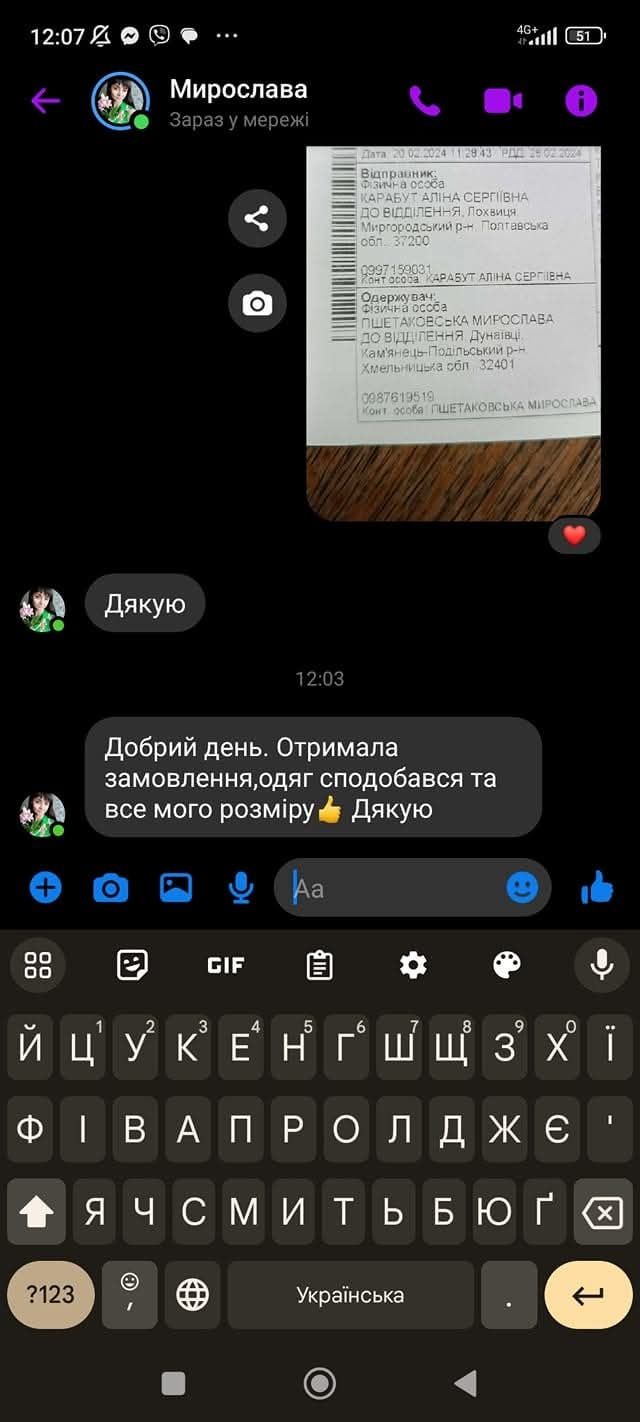Open Мирослава's profile from header name
Viewport: 640px width, 1422px height.
coord(238,89)
